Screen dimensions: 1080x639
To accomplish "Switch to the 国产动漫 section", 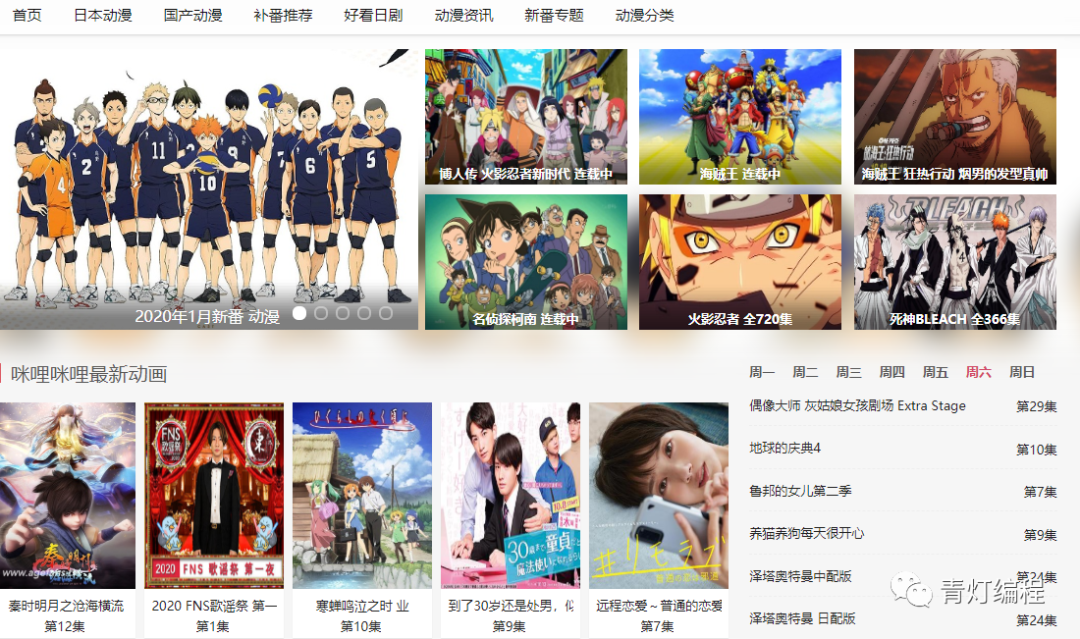I will point(193,16).
